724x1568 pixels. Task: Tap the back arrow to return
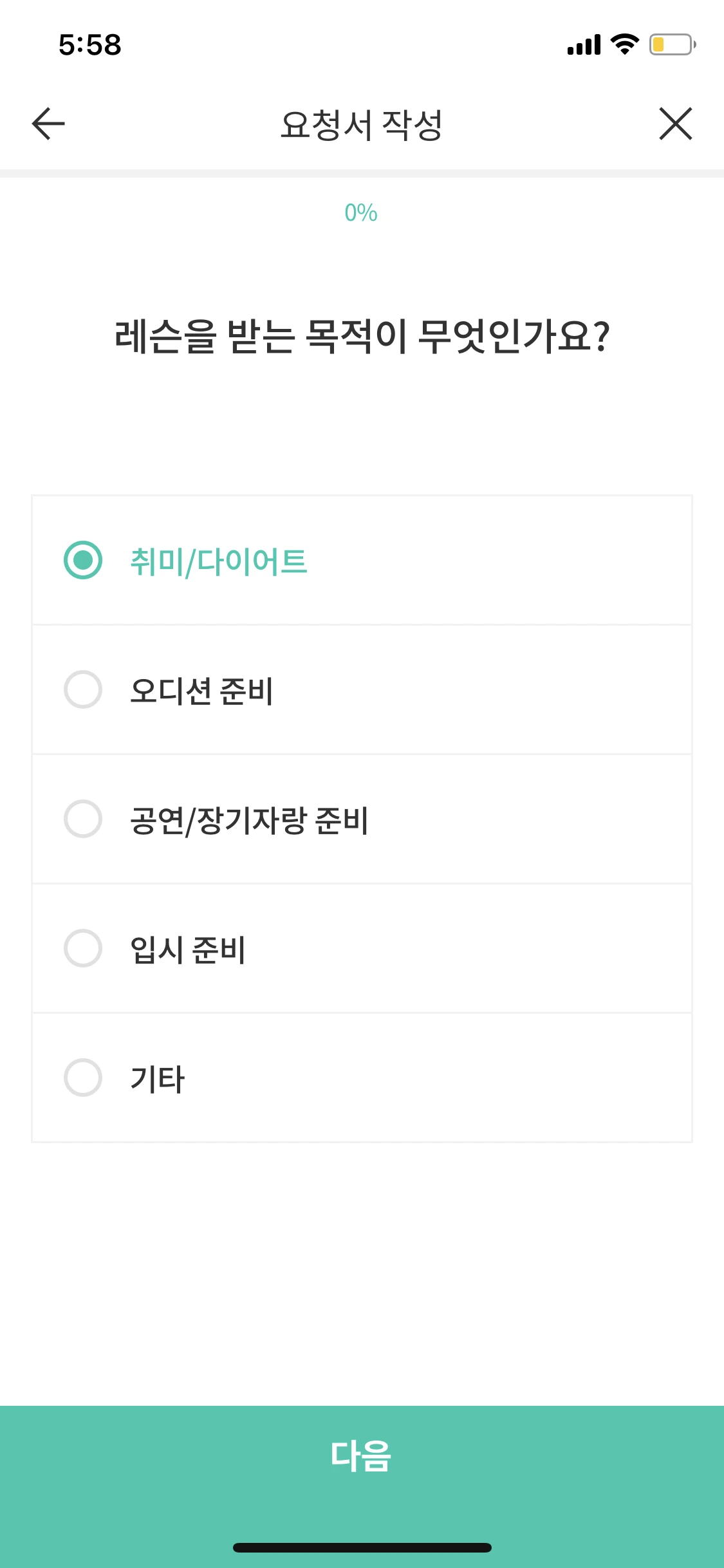[46, 124]
